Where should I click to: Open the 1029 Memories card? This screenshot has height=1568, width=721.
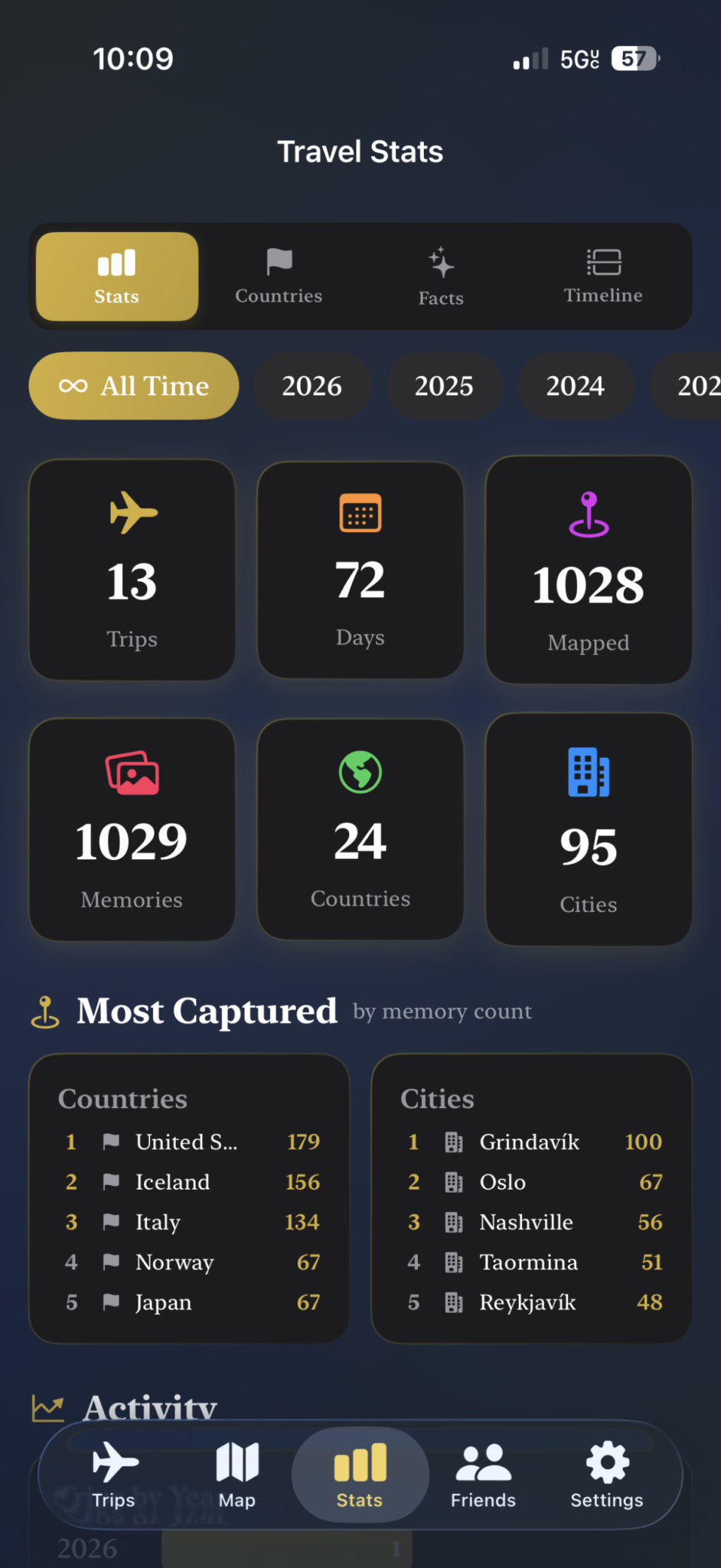pyautogui.click(x=132, y=829)
